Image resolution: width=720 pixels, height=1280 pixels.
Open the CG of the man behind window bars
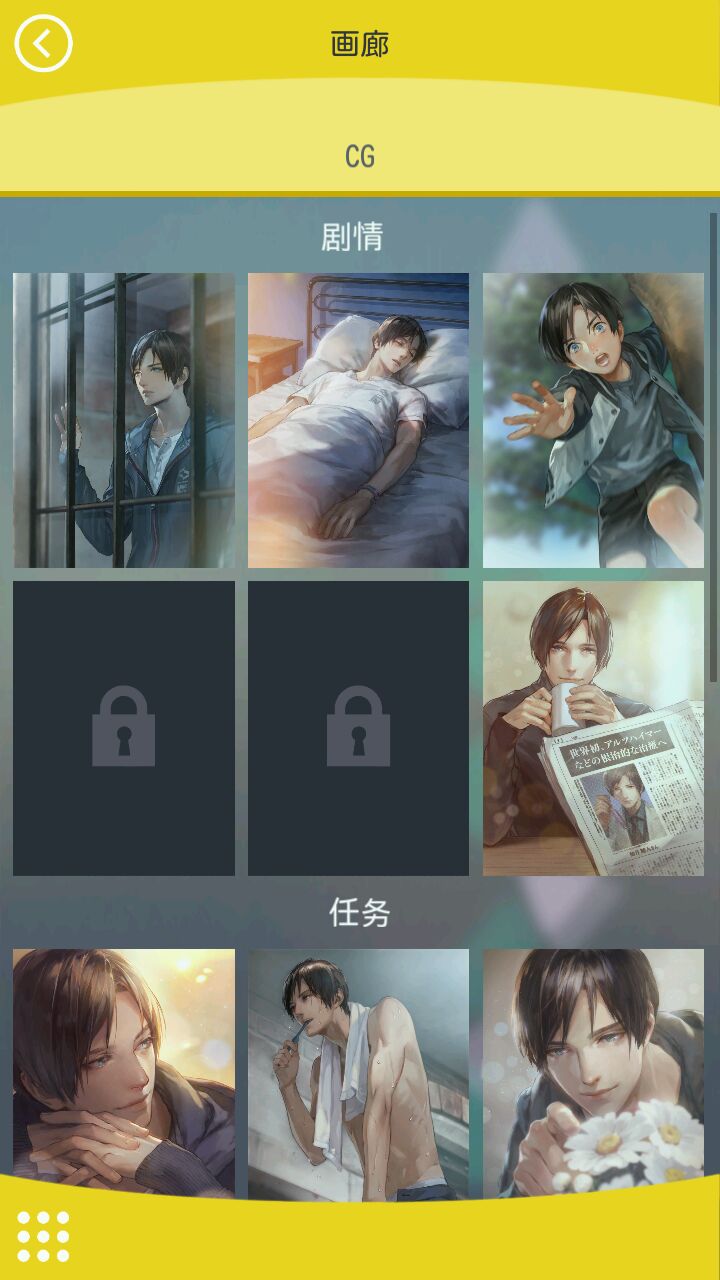click(124, 420)
